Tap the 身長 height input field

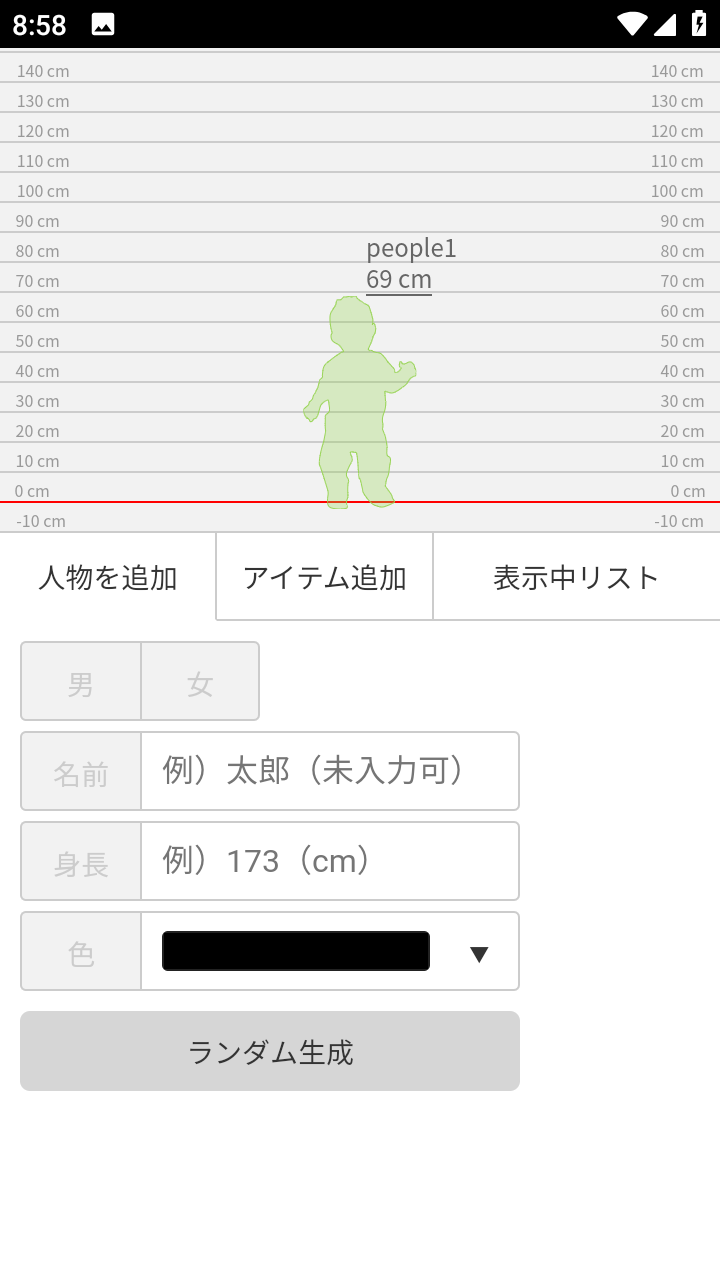coord(330,861)
